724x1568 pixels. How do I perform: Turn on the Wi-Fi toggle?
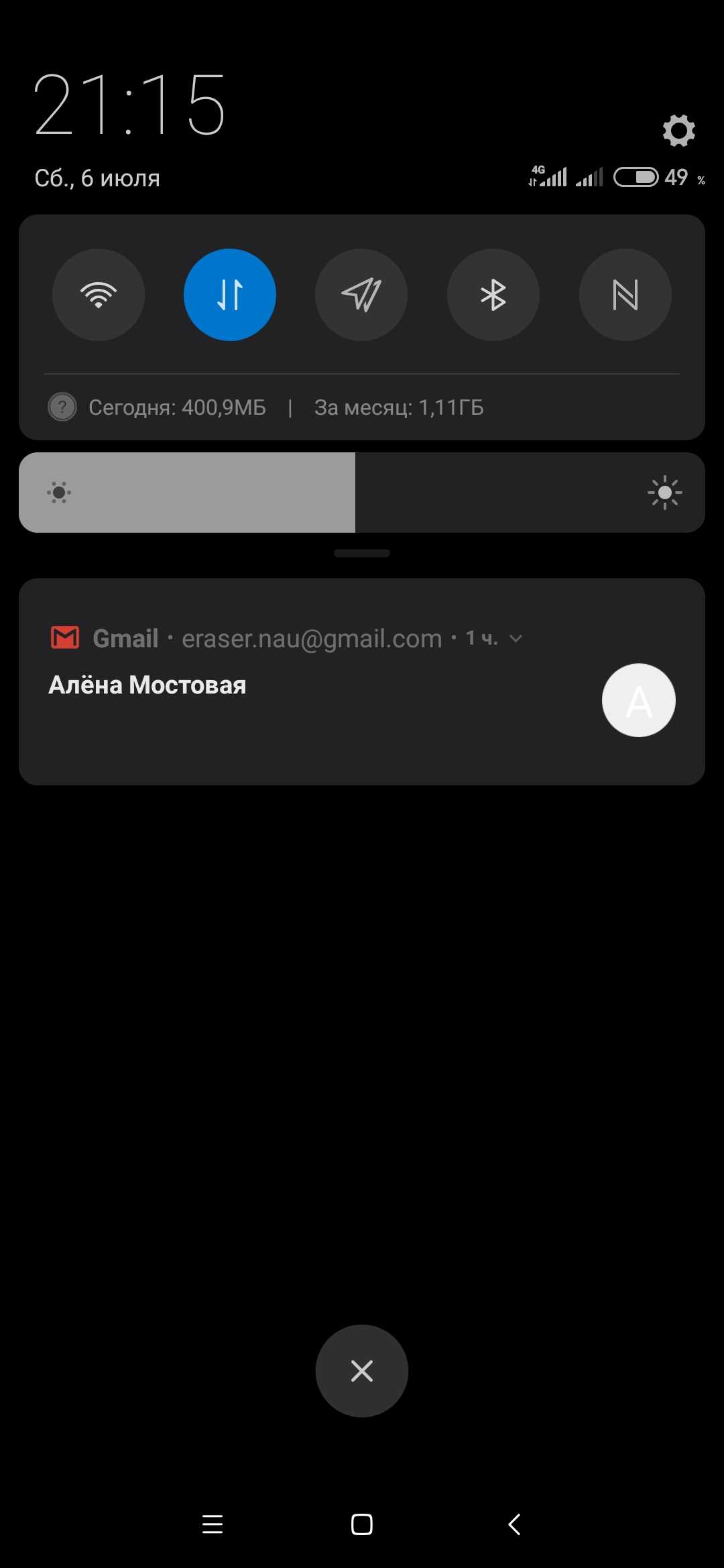click(x=99, y=295)
